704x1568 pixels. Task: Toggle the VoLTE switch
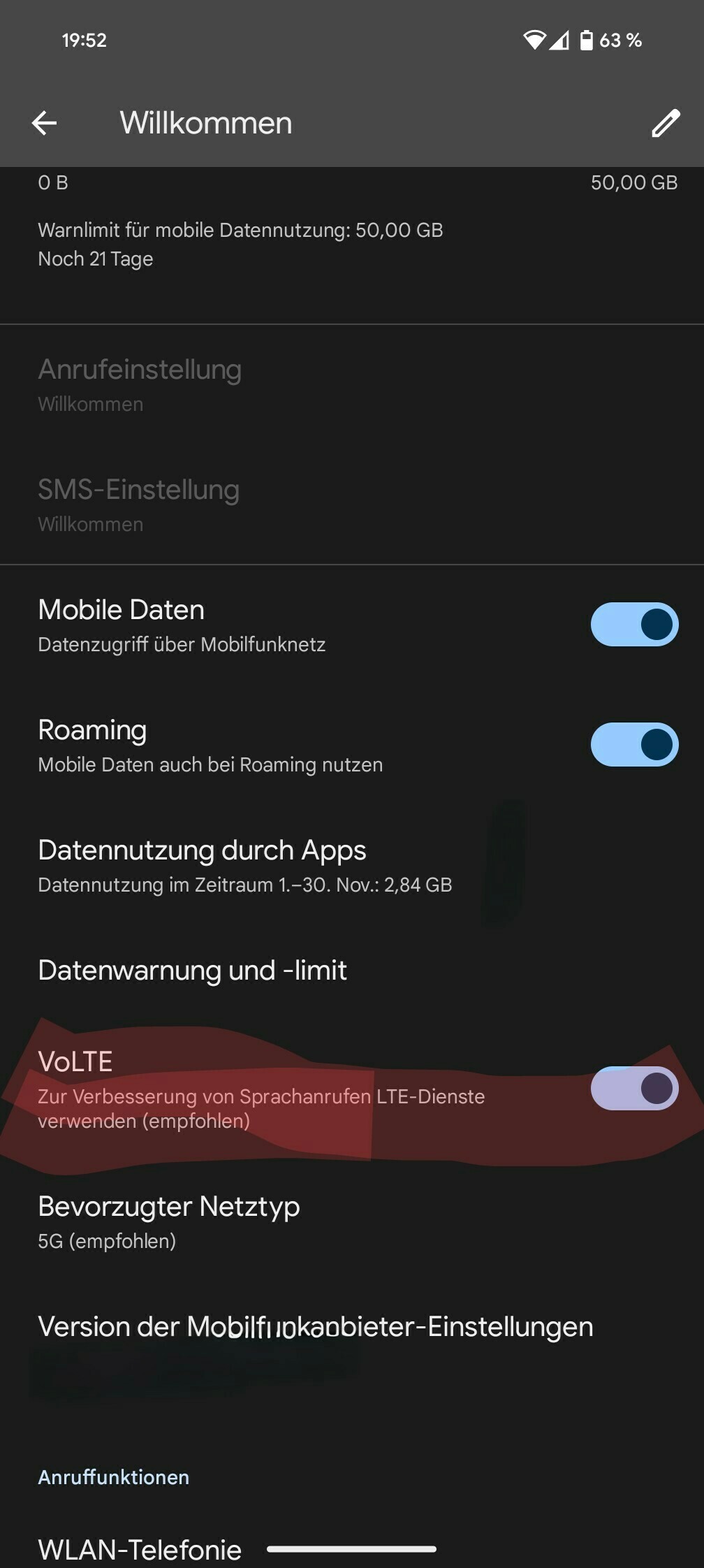pyautogui.click(x=634, y=1088)
